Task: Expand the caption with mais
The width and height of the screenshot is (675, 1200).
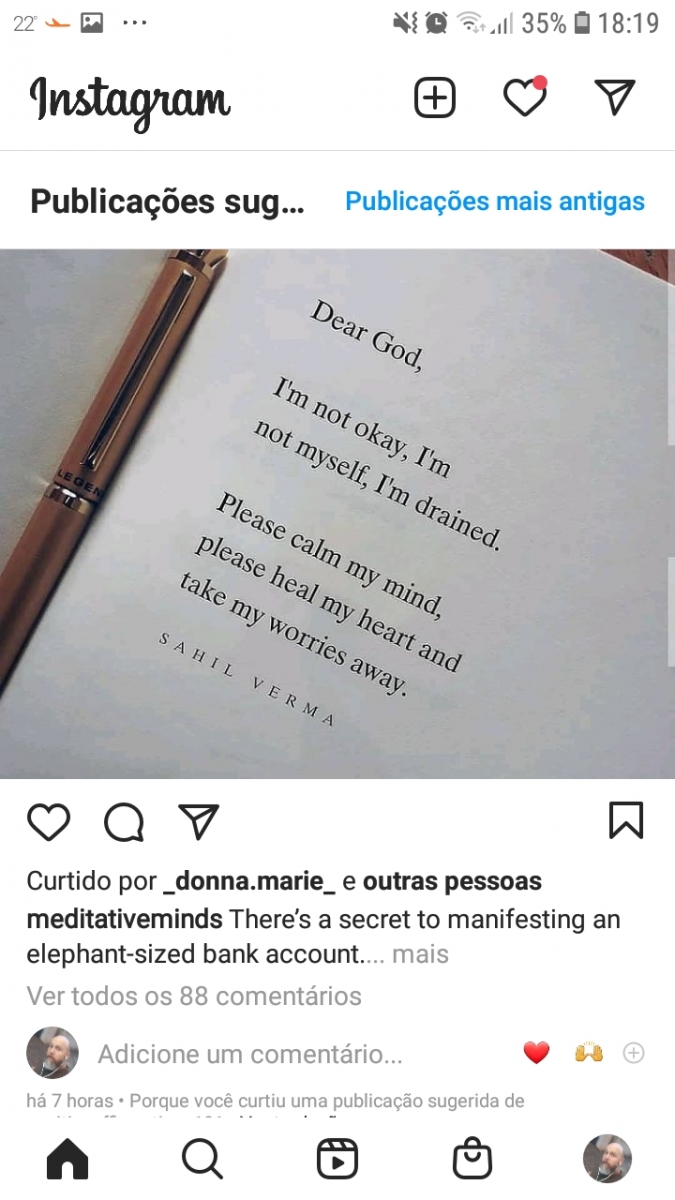Action: tap(420, 954)
